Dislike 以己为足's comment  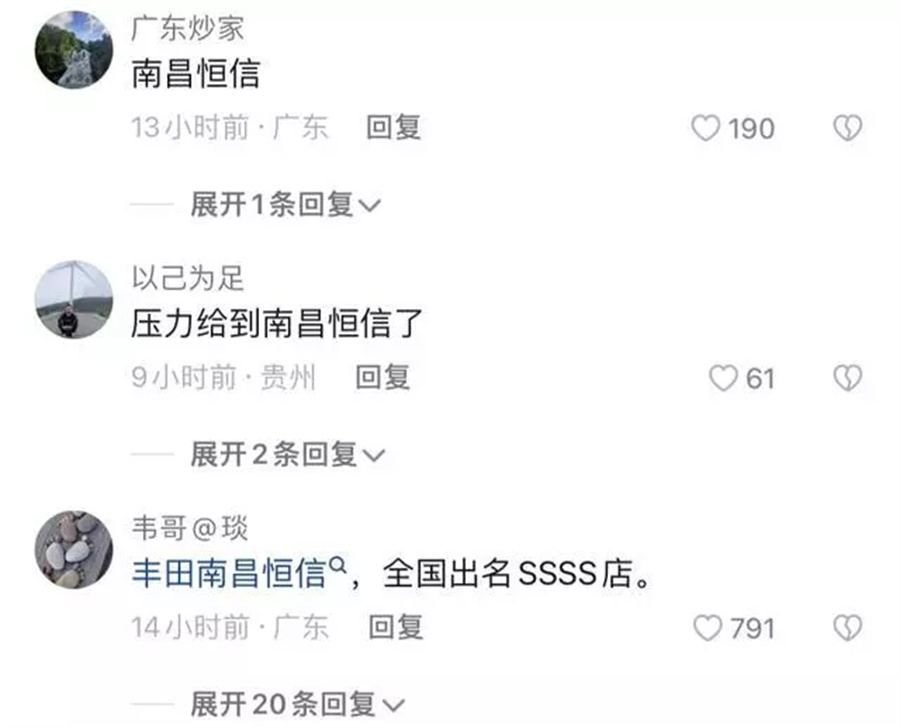tap(847, 378)
